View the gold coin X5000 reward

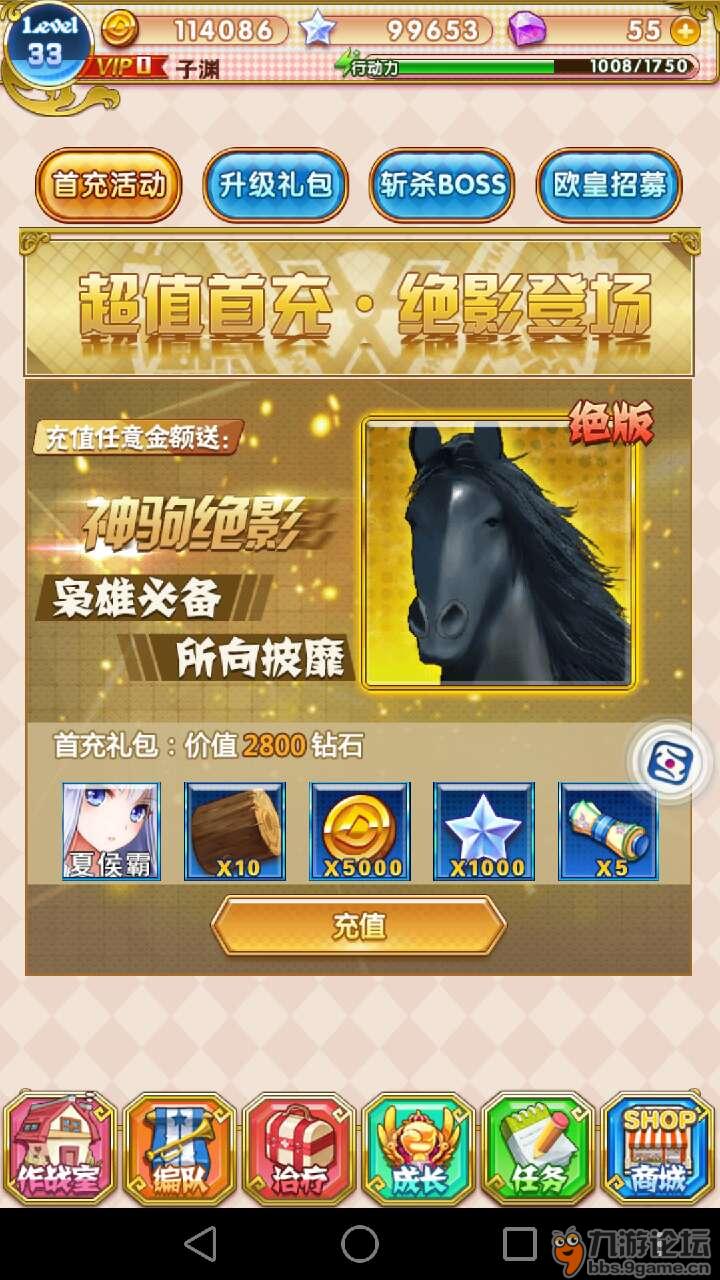[360, 831]
